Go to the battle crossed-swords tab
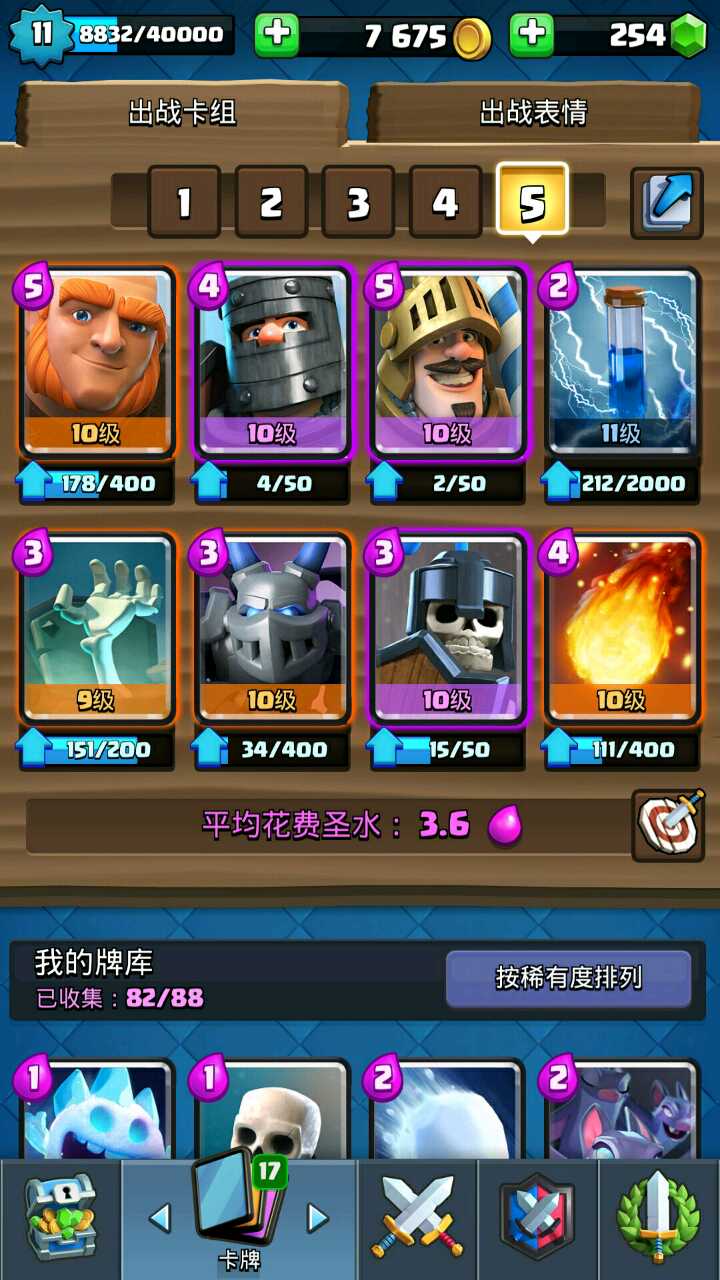Image resolution: width=720 pixels, height=1280 pixels. click(417, 1220)
